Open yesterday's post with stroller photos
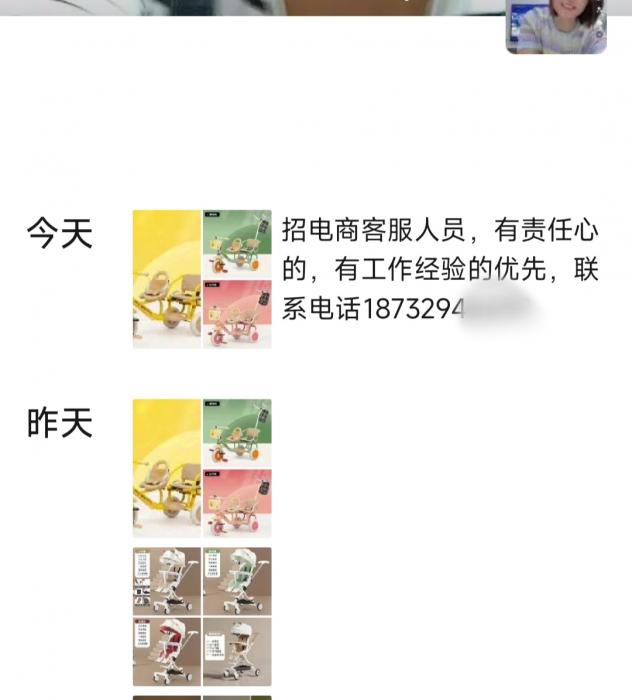Image resolution: width=632 pixels, height=700 pixels. (x=202, y=616)
